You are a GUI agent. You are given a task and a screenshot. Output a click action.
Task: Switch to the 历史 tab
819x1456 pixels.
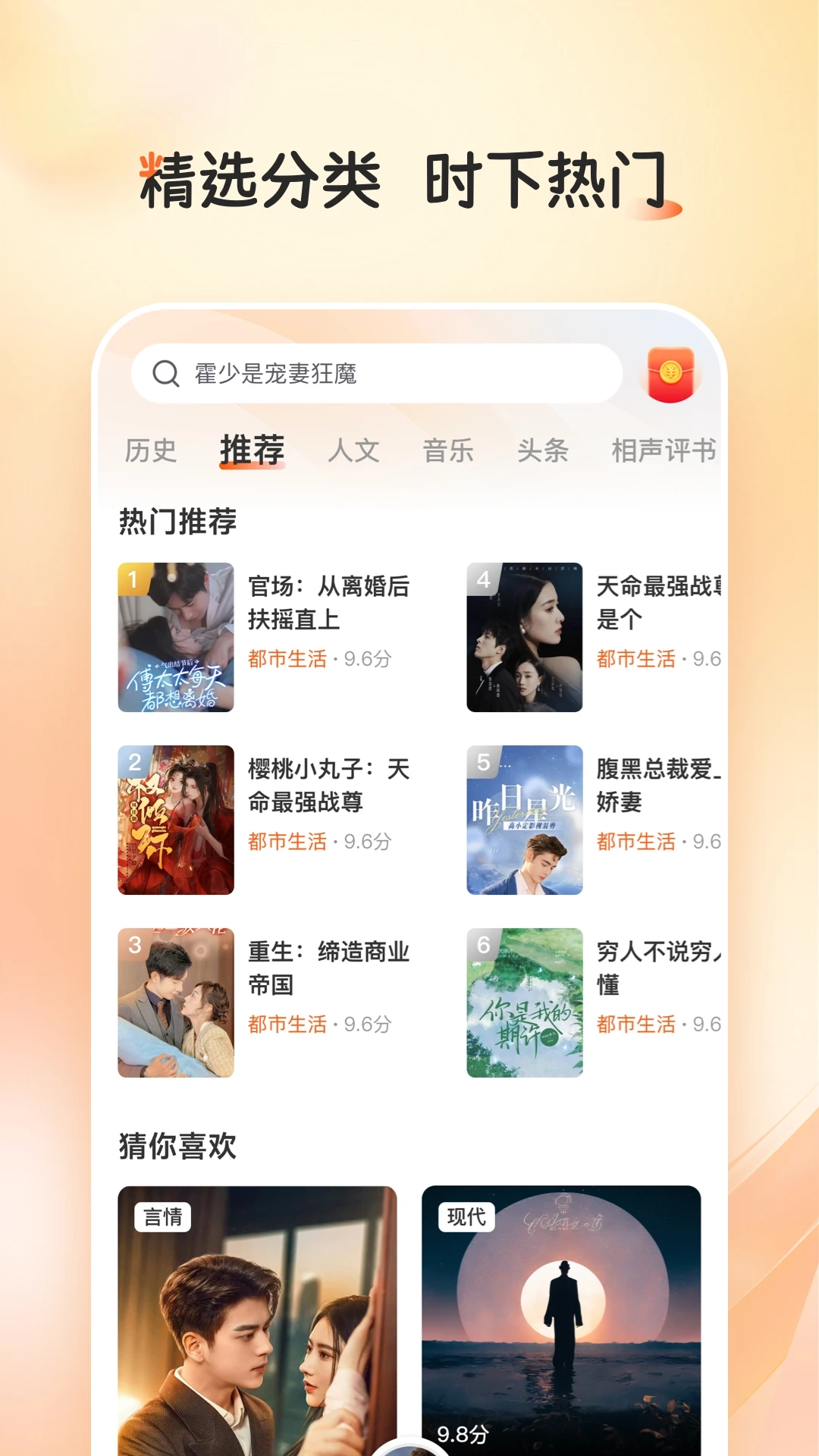149,450
